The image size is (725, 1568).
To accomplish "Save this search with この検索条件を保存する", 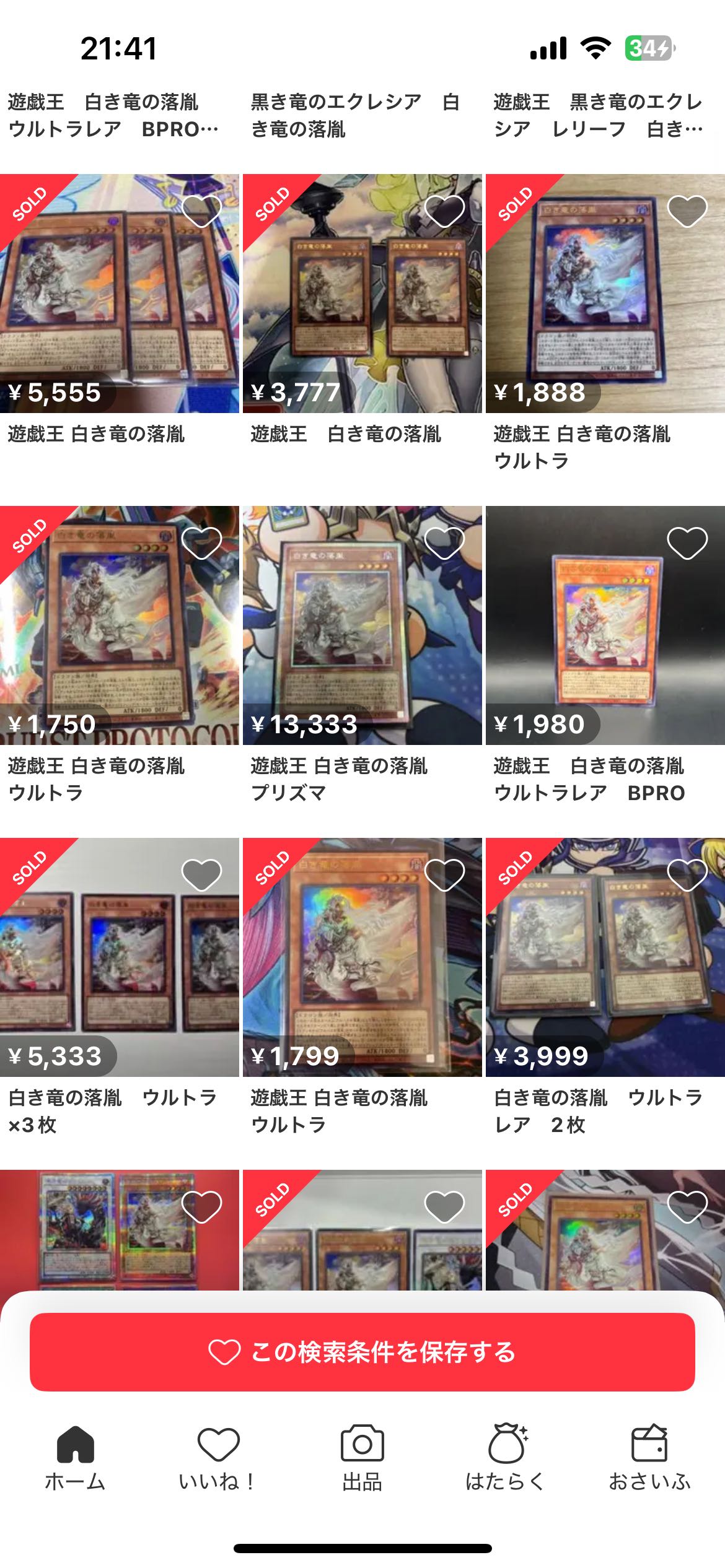I will [362, 1352].
